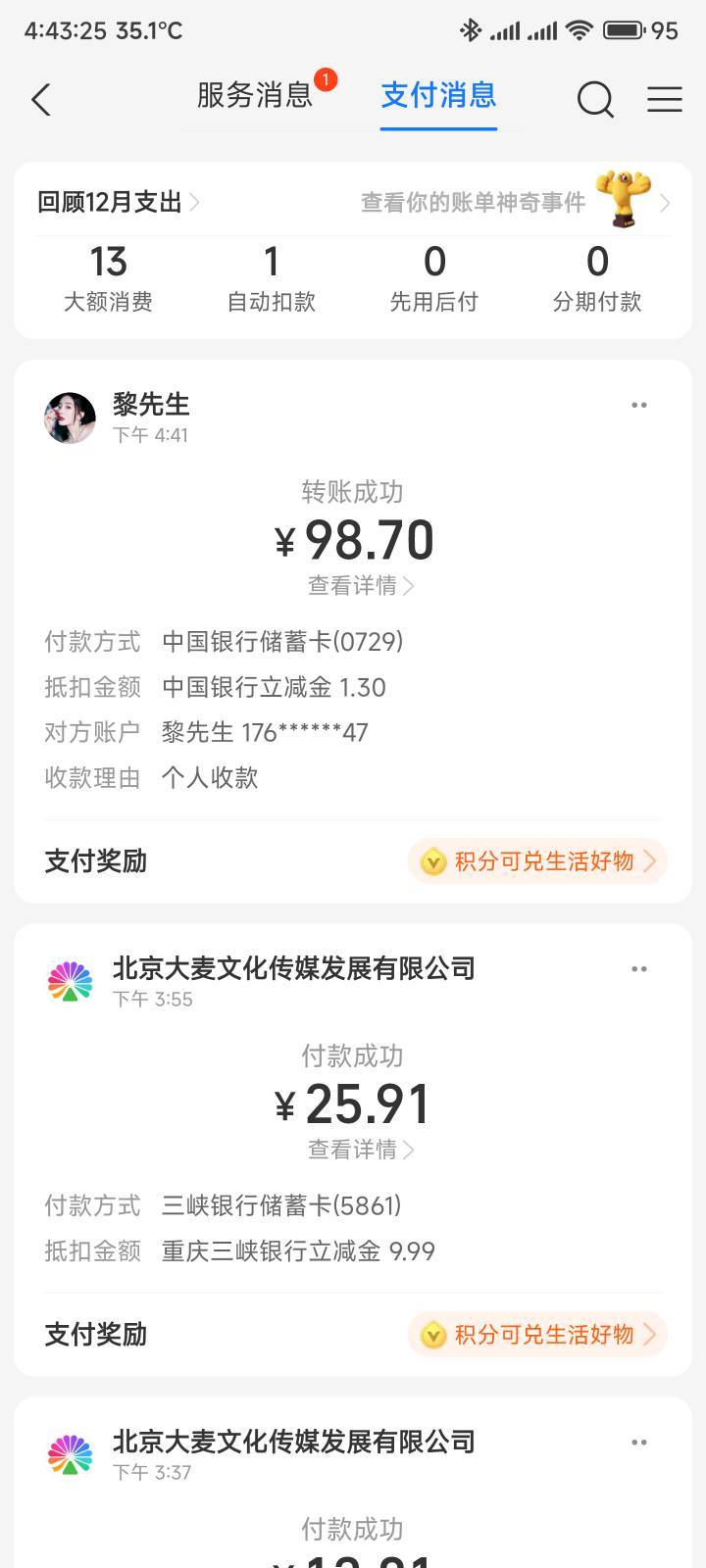Open 分期付款 summary item
Viewport: 706px width, 1568px height.
click(597, 277)
